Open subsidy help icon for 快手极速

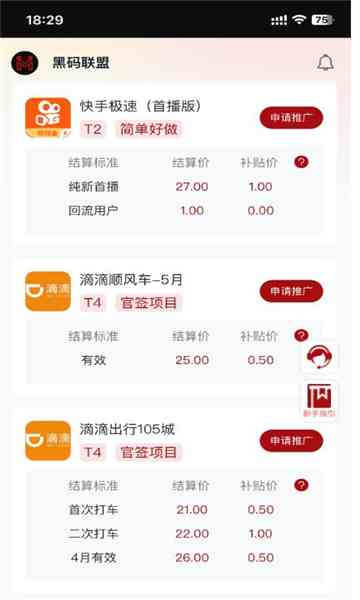[x=301, y=162]
